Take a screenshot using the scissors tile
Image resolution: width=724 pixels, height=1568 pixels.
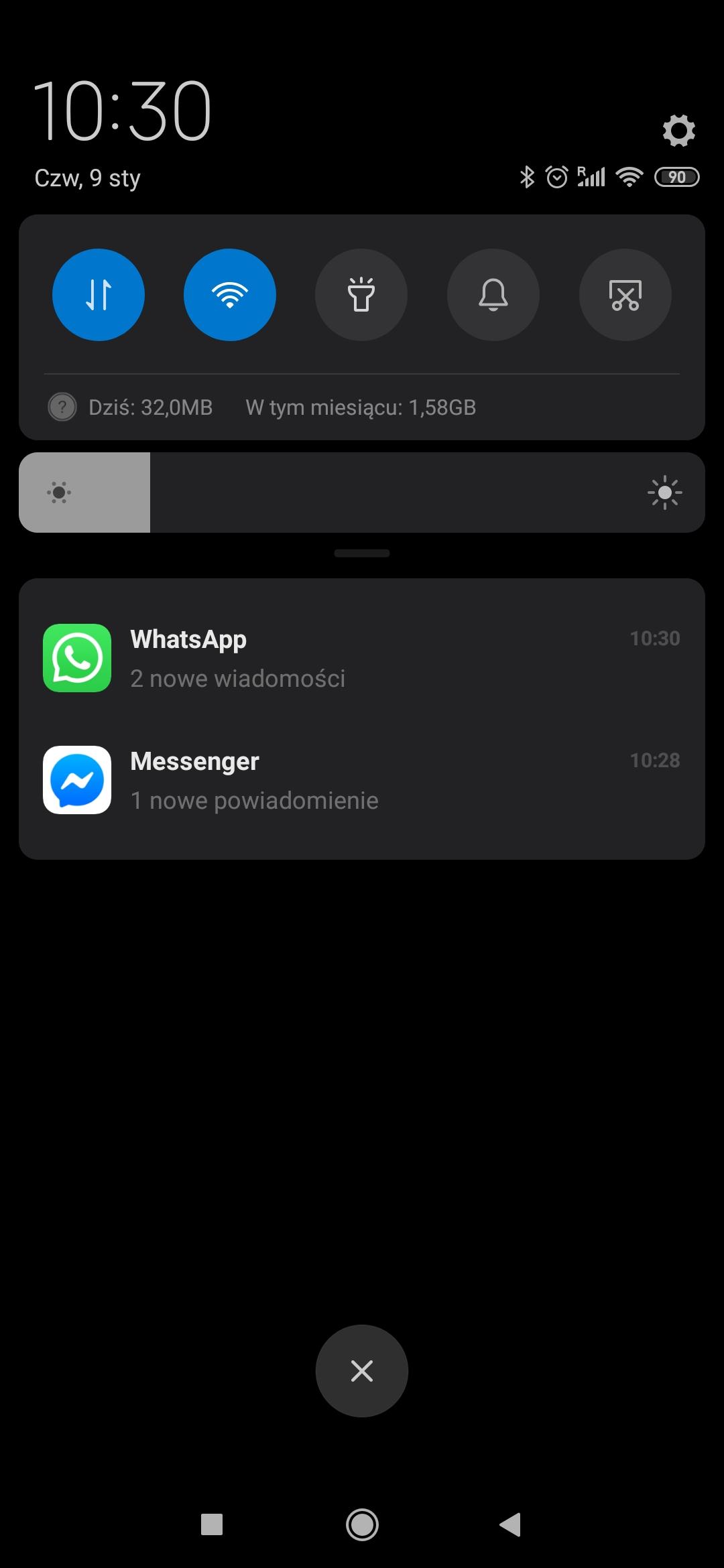[625, 295]
